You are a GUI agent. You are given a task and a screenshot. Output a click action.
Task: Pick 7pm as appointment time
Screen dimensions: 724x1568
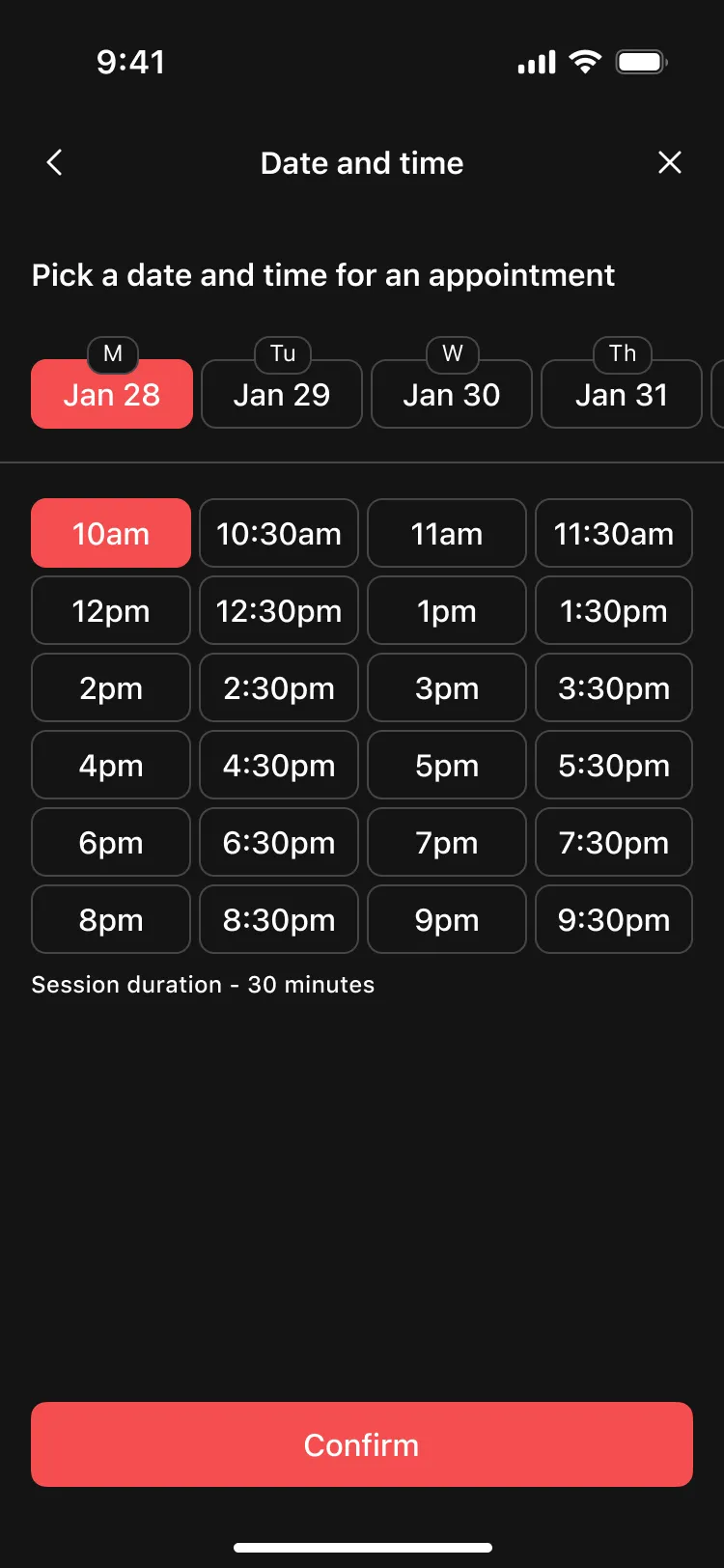click(x=447, y=842)
